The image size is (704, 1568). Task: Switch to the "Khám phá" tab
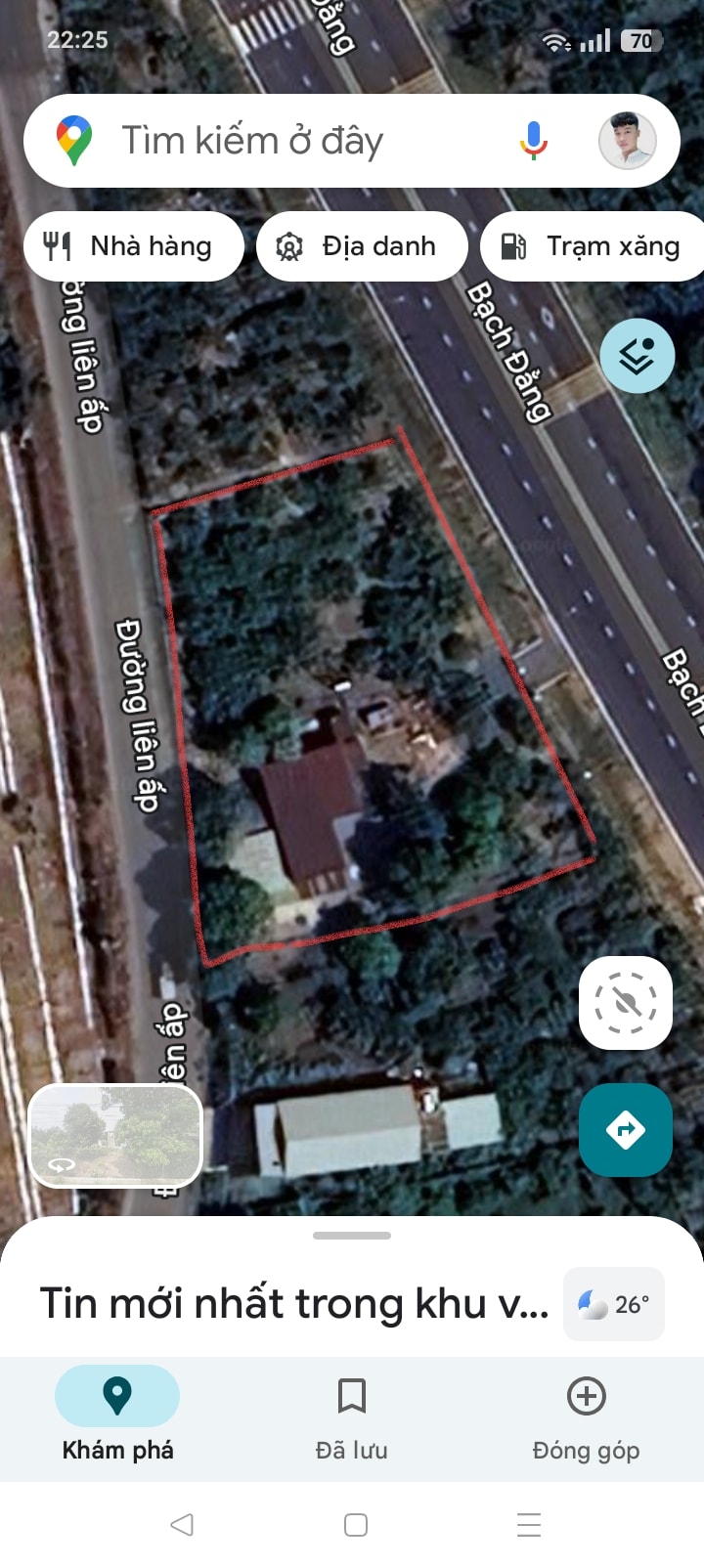coord(117,1416)
